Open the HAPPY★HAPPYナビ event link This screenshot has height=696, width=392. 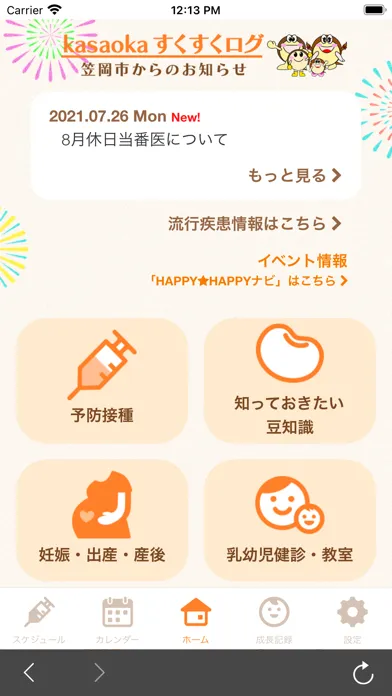tap(249, 281)
